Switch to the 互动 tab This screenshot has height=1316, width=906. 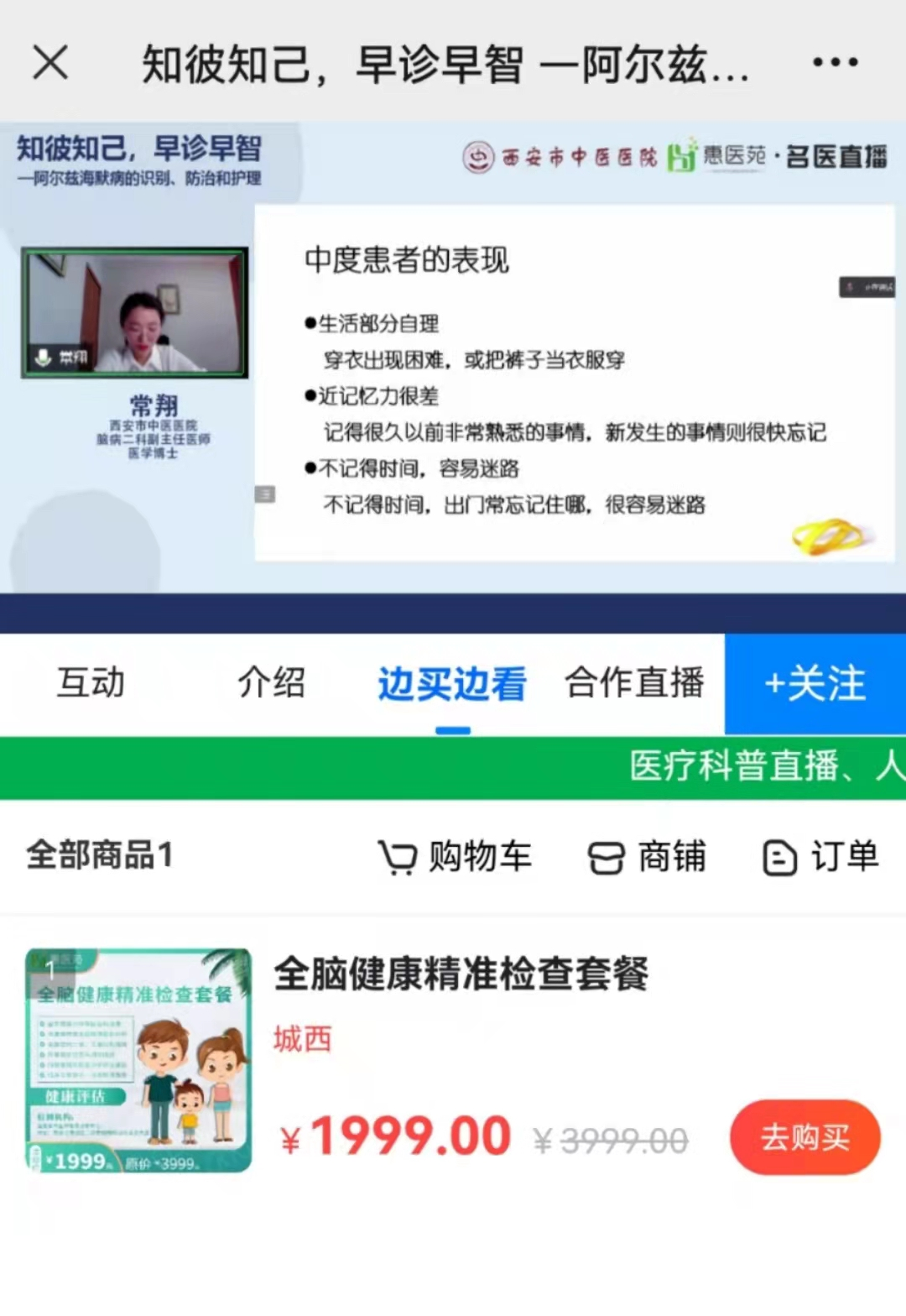91,682
